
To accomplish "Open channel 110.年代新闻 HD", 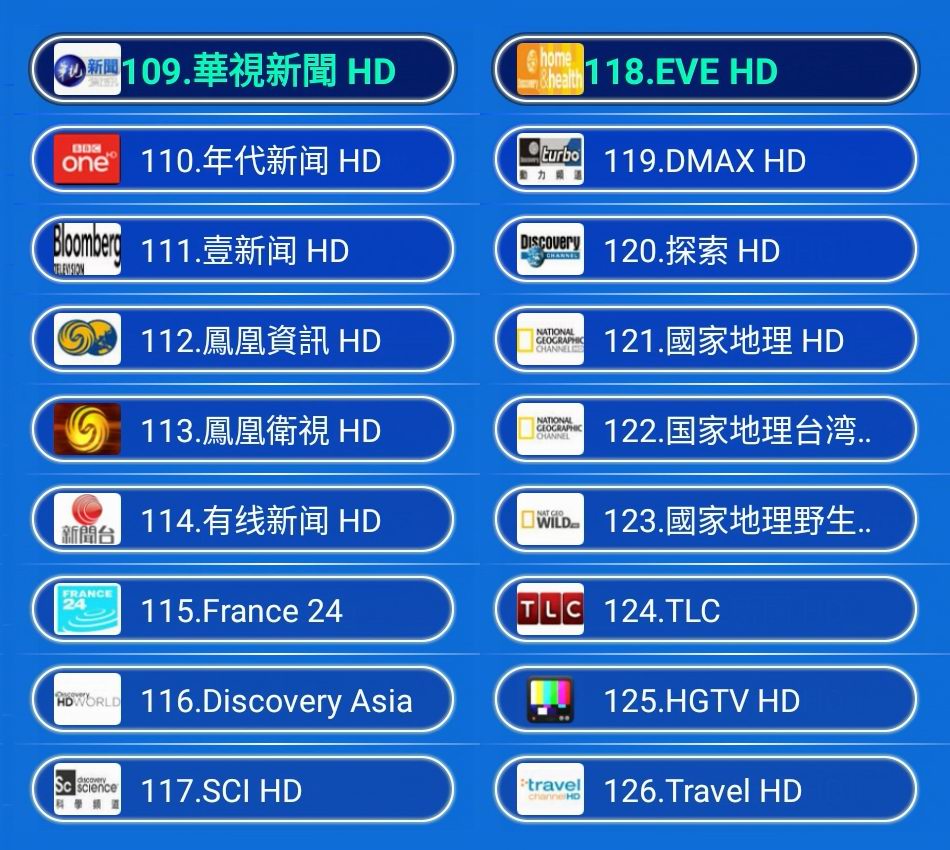I will 242,160.
